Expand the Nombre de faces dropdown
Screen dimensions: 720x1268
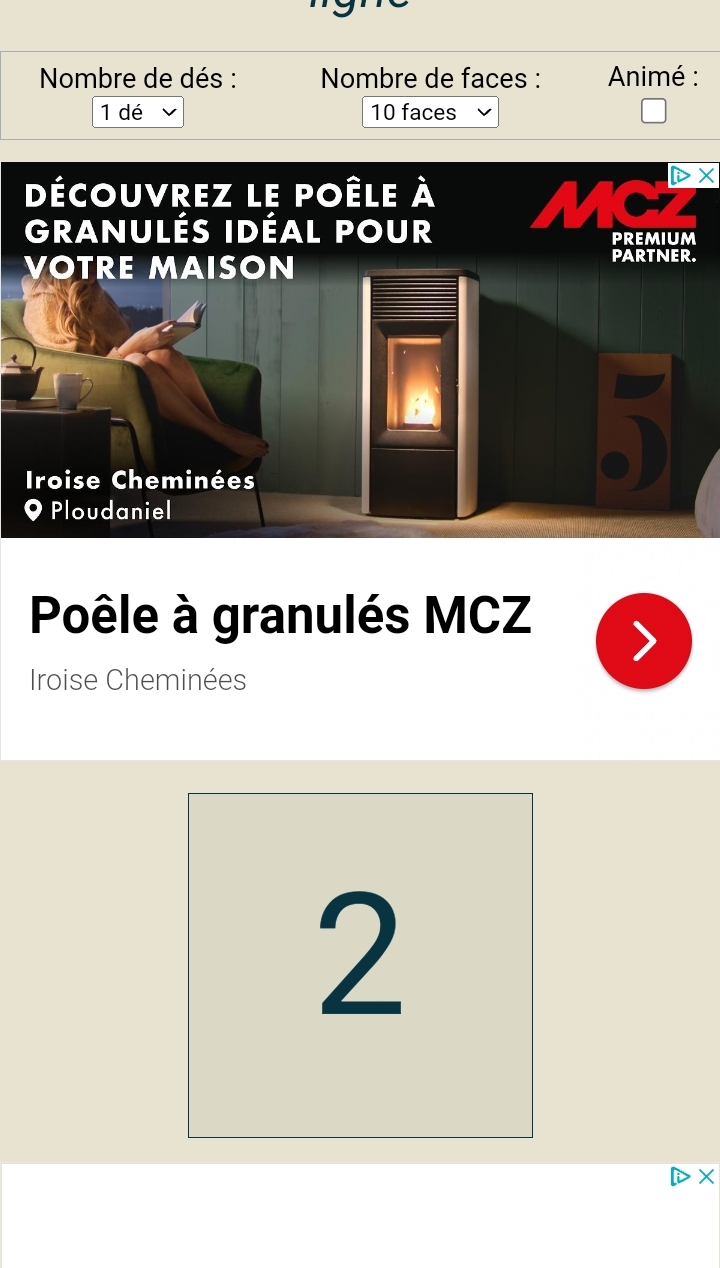pyautogui.click(x=430, y=112)
